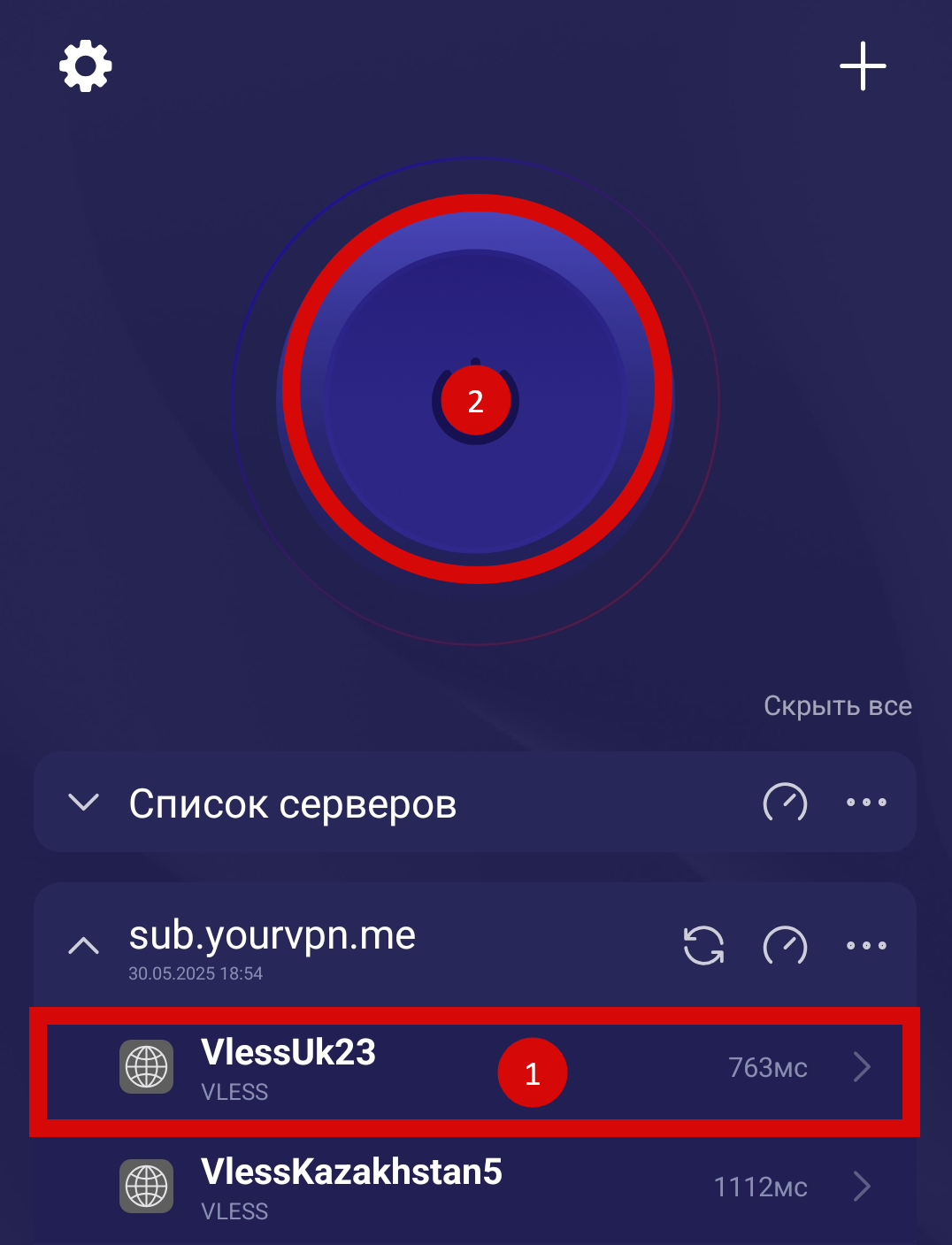The image size is (952, 1245).
Task: Open the overflow menu of sub.yourvpn.me
Action: pos(866,945)
